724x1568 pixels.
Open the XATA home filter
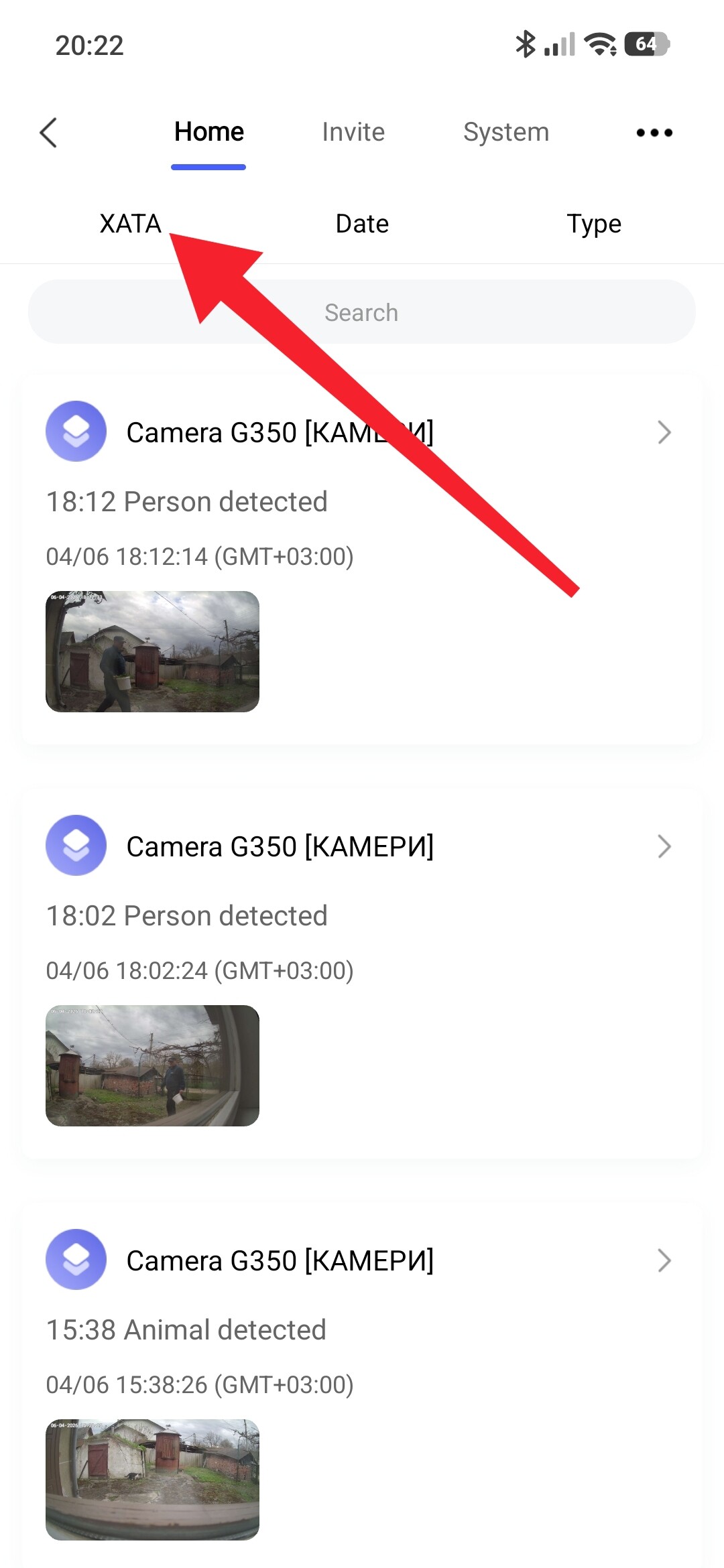click(130, 224)
